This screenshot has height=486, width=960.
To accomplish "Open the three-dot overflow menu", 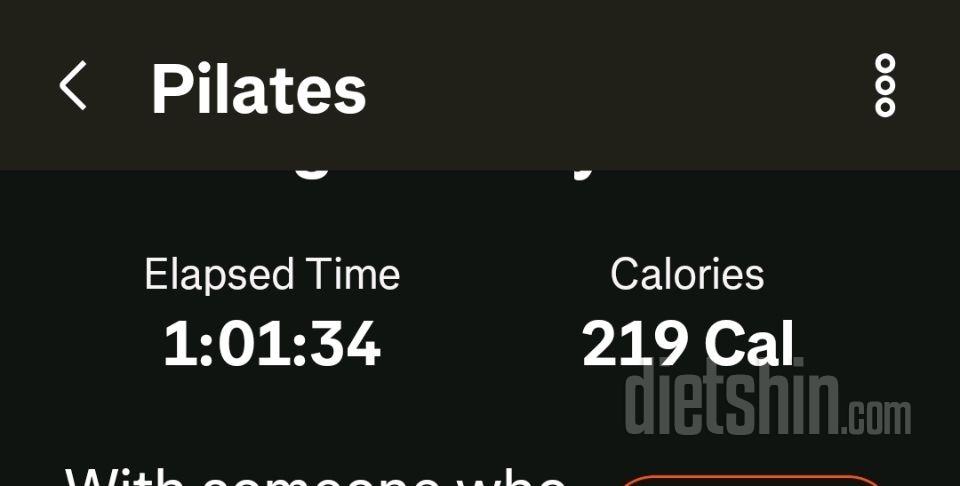I will point(884,86).
